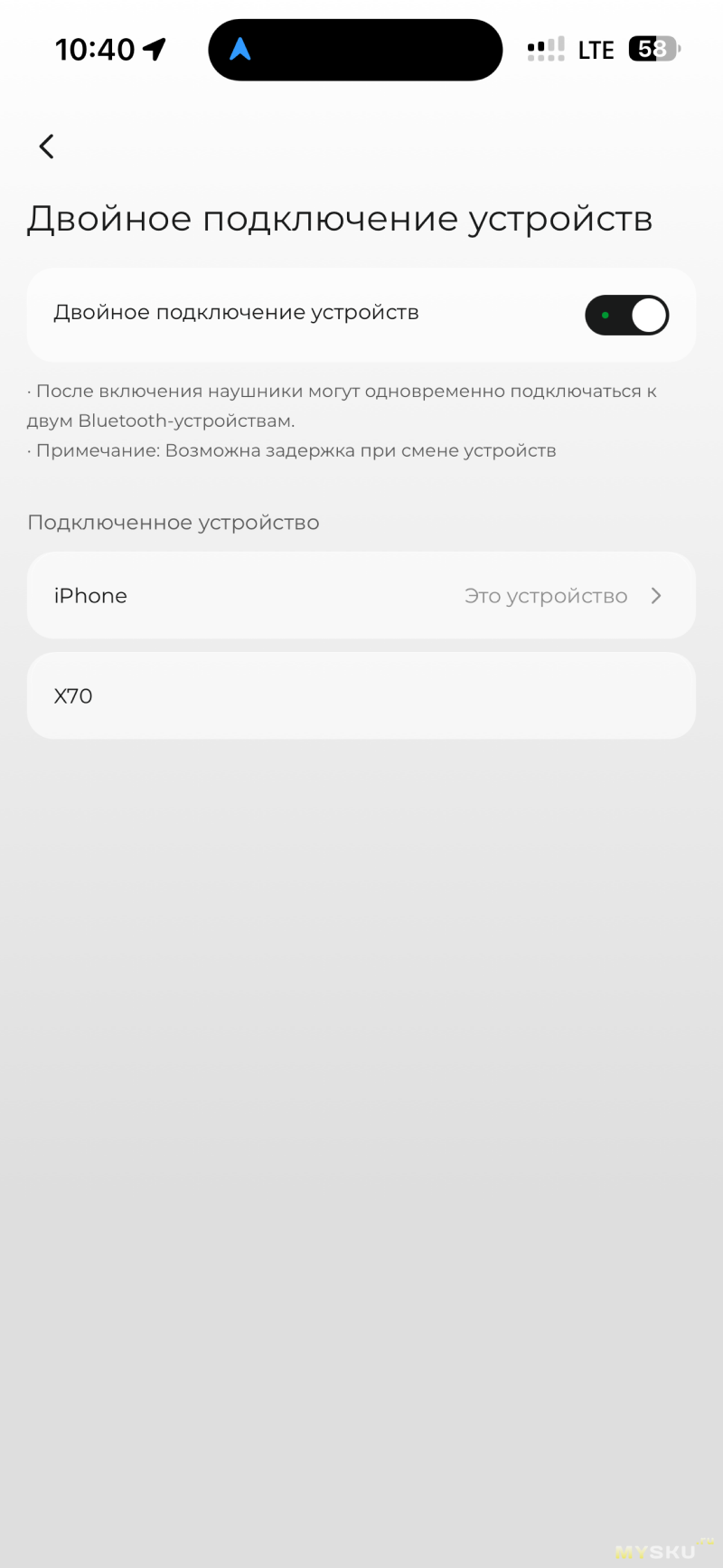The image size is (723, 1568).
Task: Open the iPhone connected device row
Action: tap(361, 595)
